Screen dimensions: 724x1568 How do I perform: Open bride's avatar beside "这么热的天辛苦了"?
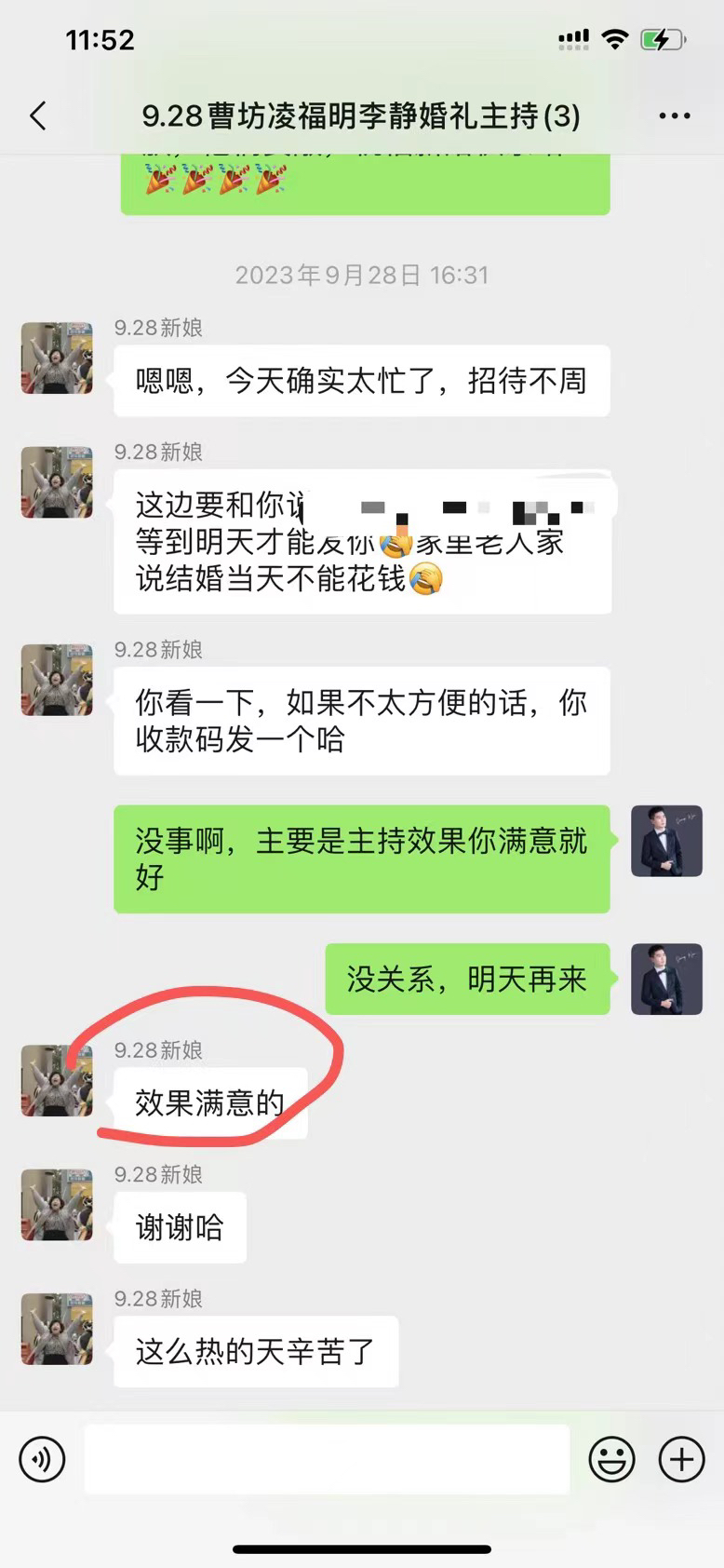coord(57,1329)
